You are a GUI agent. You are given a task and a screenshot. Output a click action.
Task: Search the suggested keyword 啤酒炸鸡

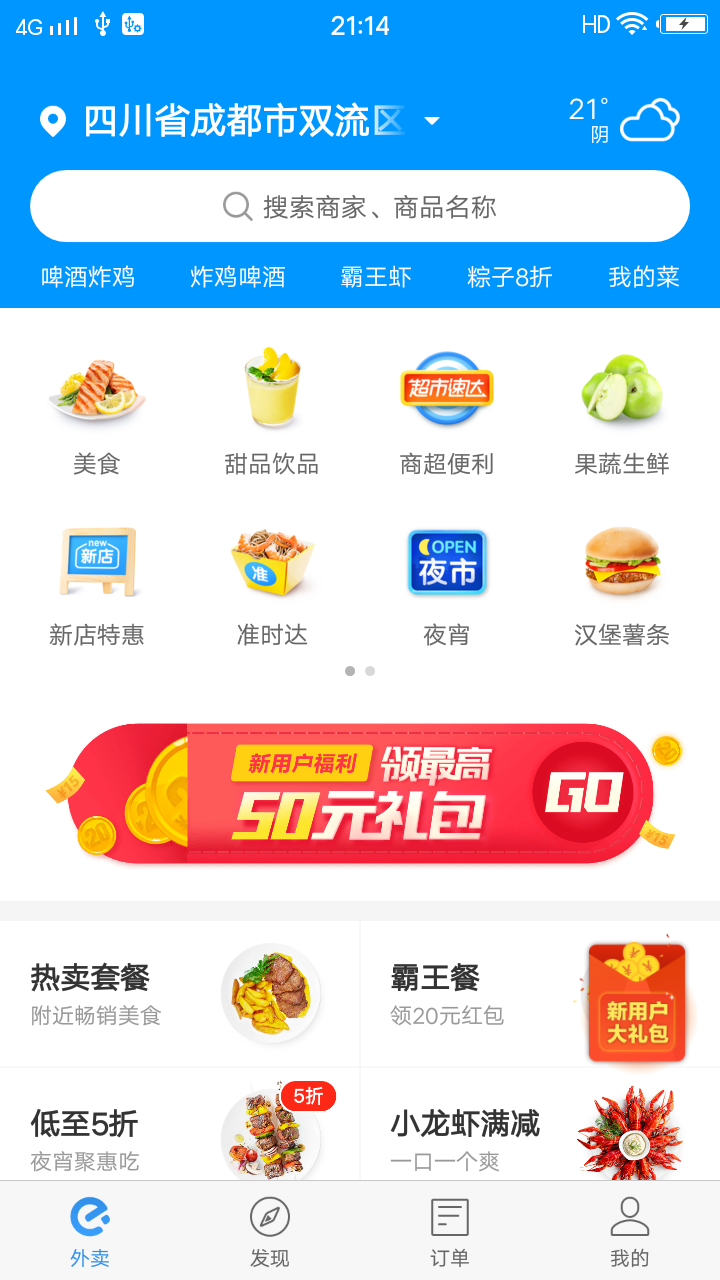88,277
